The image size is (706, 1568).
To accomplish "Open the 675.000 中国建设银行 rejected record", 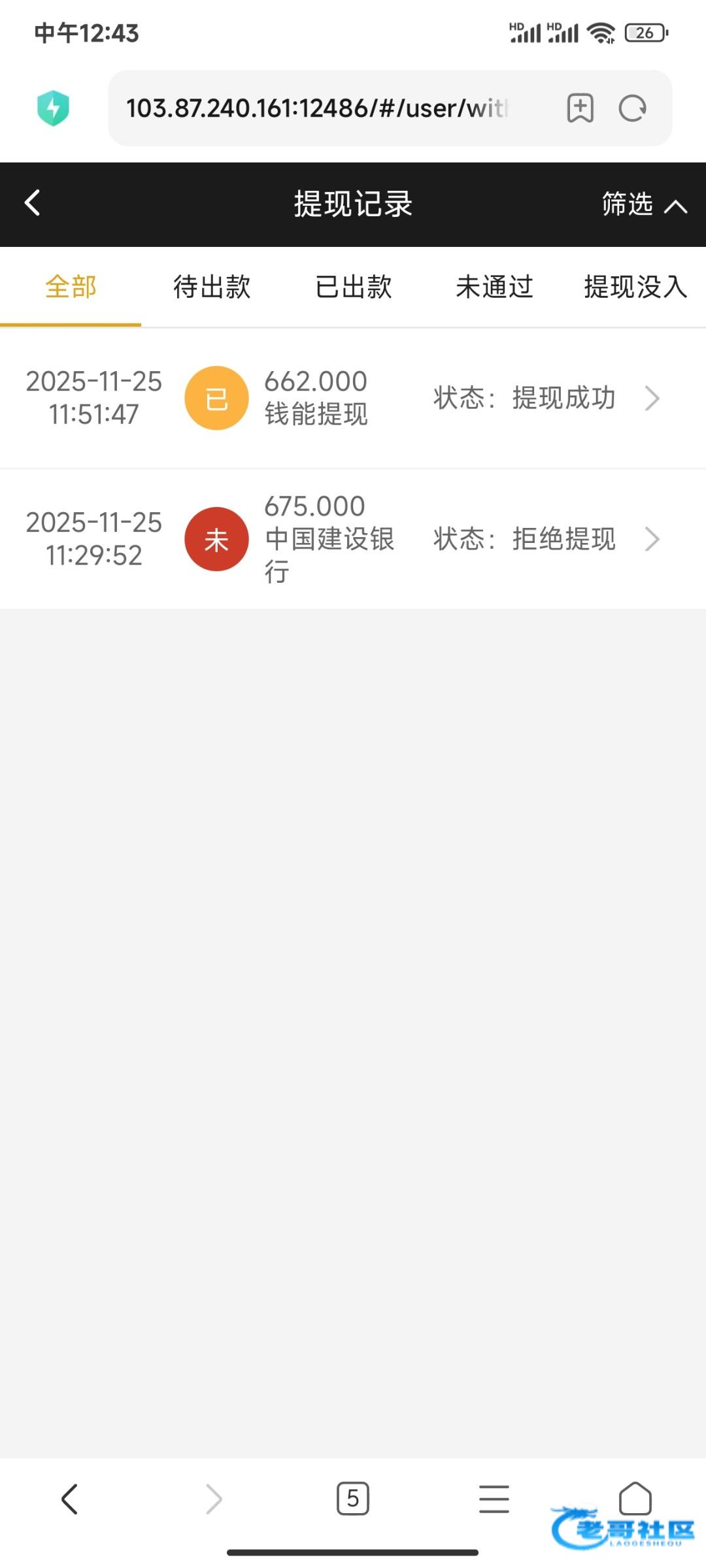I will coord(353,539).
